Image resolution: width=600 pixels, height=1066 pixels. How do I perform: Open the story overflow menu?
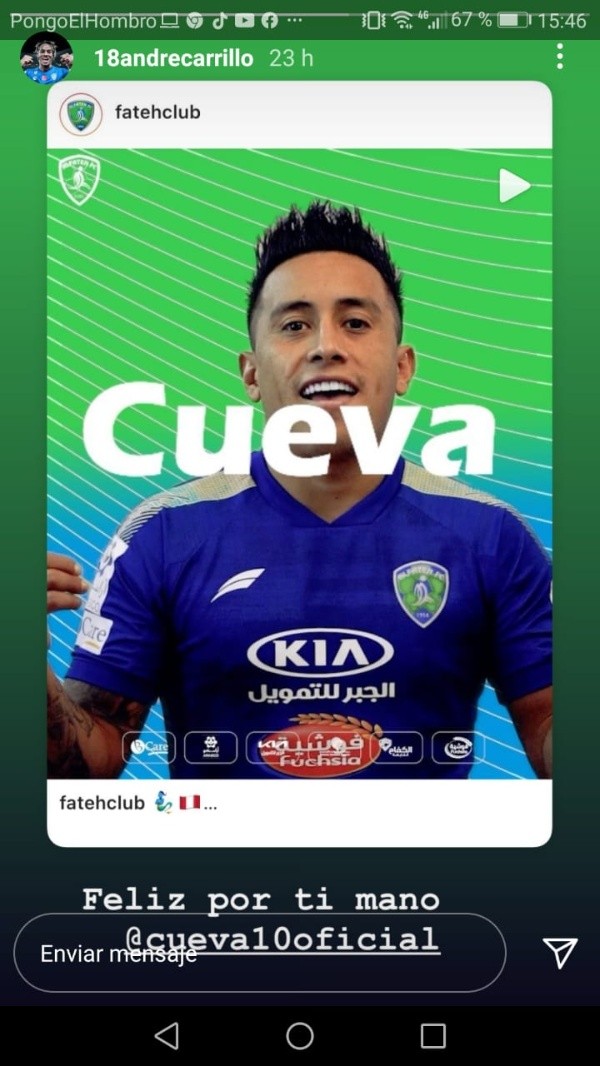(x=559, y=57)
